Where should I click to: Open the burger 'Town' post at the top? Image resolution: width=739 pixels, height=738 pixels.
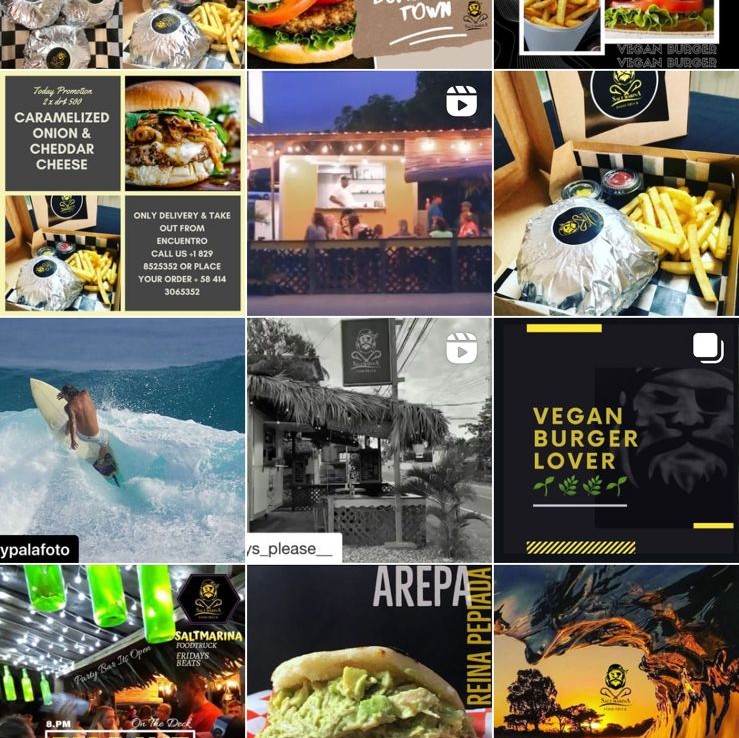click(369, 33)
